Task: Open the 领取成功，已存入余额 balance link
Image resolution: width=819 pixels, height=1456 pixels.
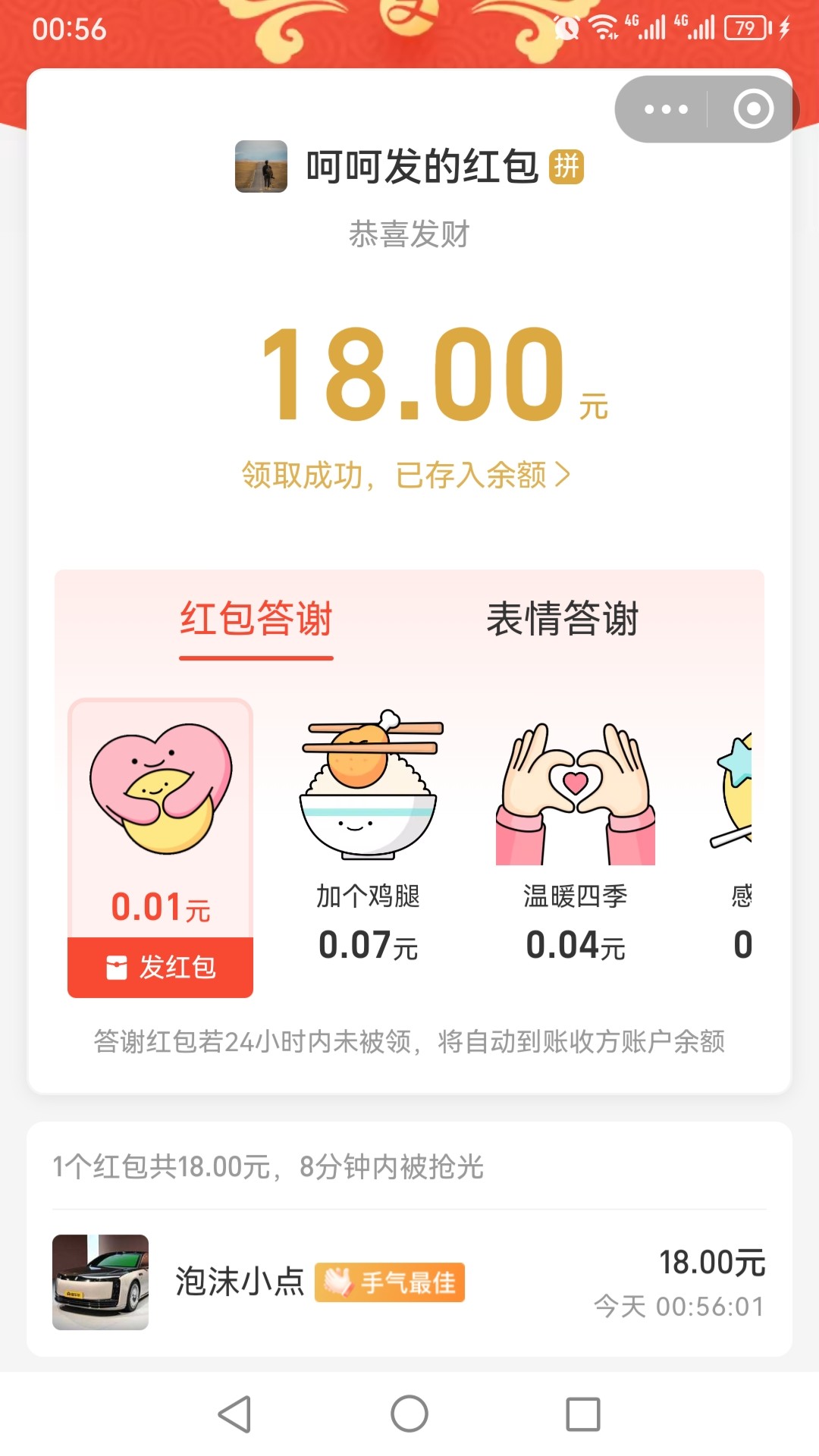Action: [406, 475]
